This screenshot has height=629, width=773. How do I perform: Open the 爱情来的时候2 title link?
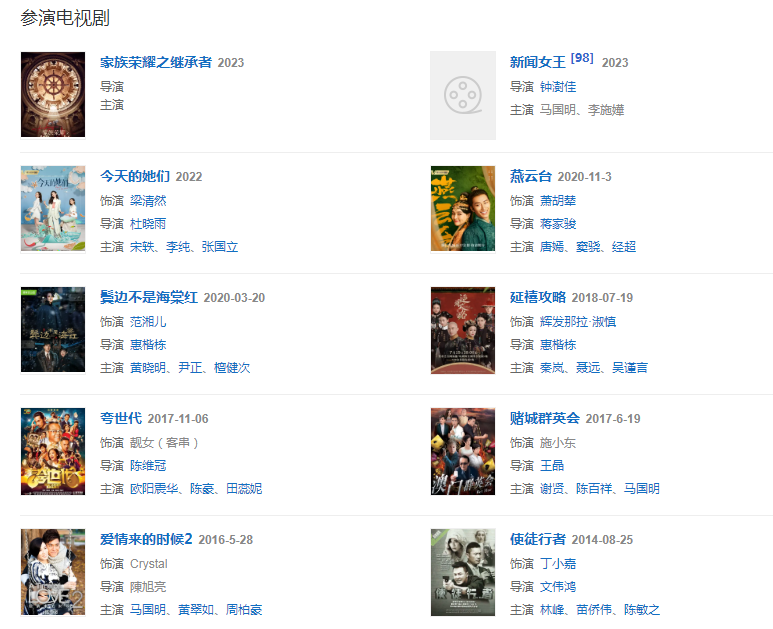pos(146,539)
